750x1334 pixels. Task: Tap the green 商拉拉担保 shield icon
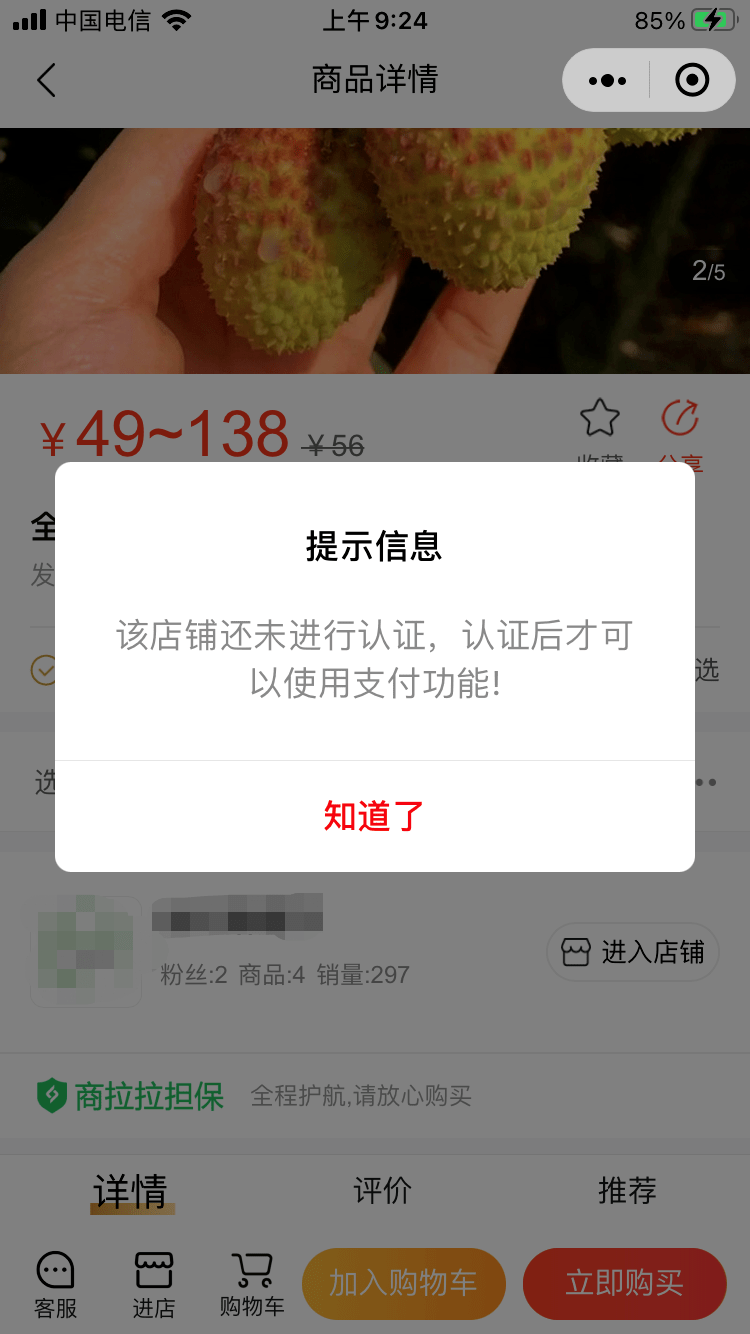(x=48, y=1095)
